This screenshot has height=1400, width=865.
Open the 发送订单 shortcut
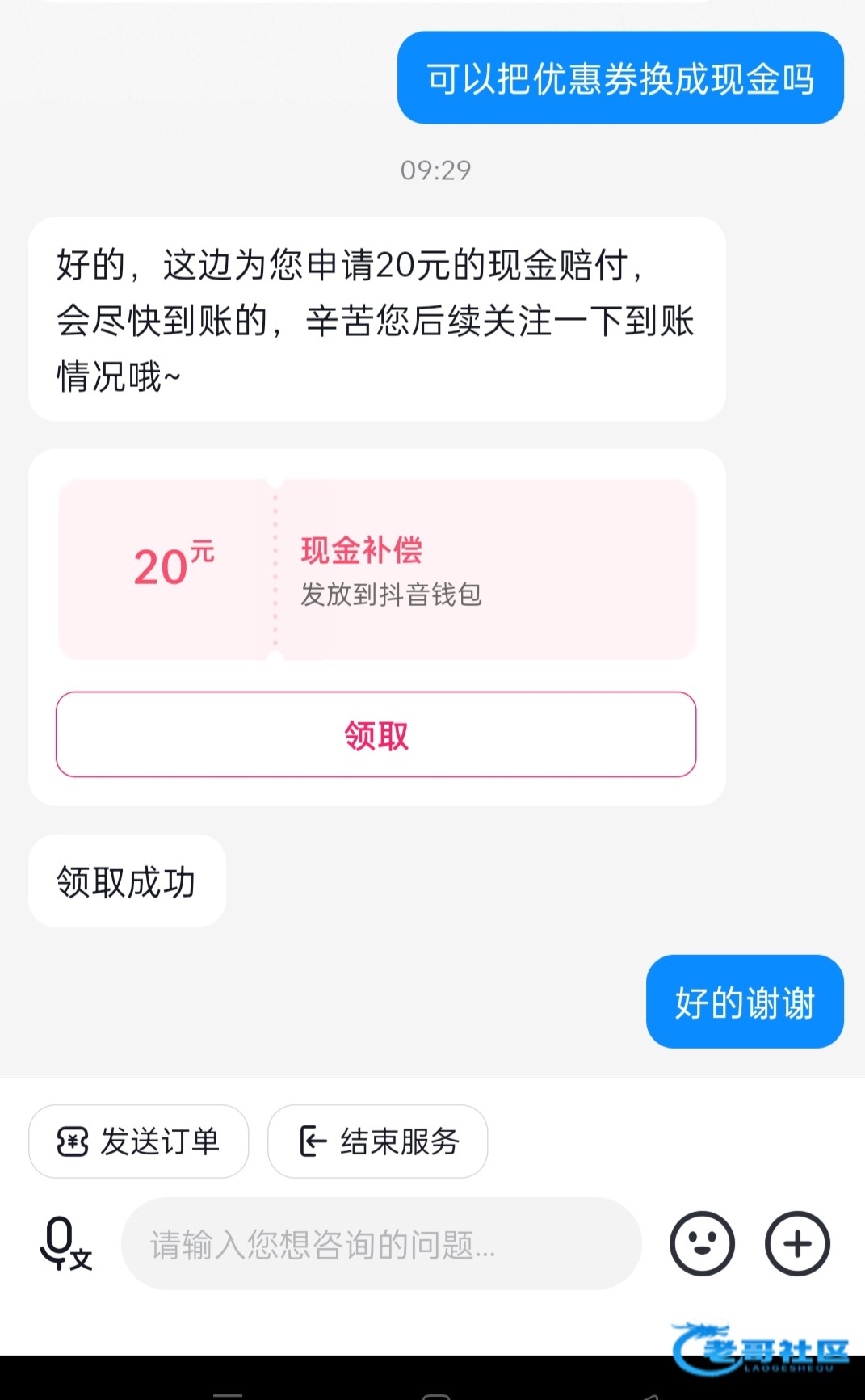[138, 1141]
